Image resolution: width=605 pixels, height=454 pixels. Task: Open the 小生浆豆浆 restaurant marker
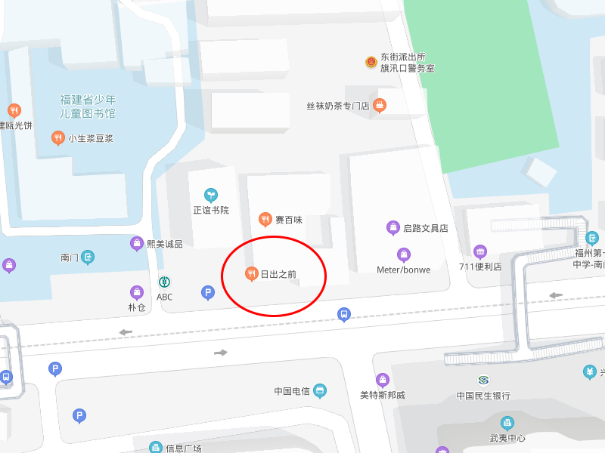(x=59, y=138)
